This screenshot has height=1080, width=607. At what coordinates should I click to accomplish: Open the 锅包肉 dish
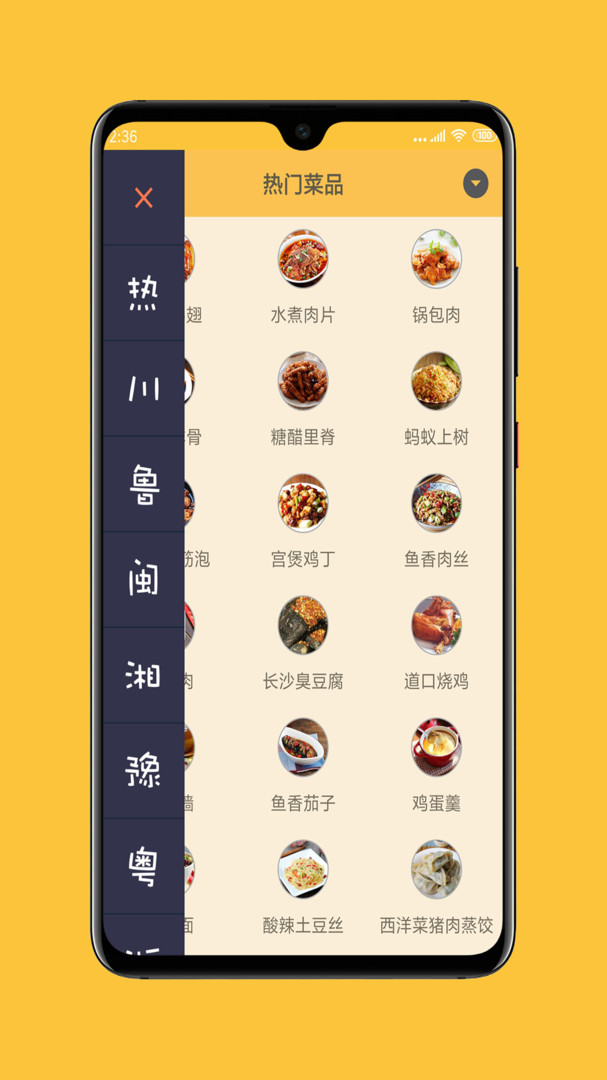437,278
